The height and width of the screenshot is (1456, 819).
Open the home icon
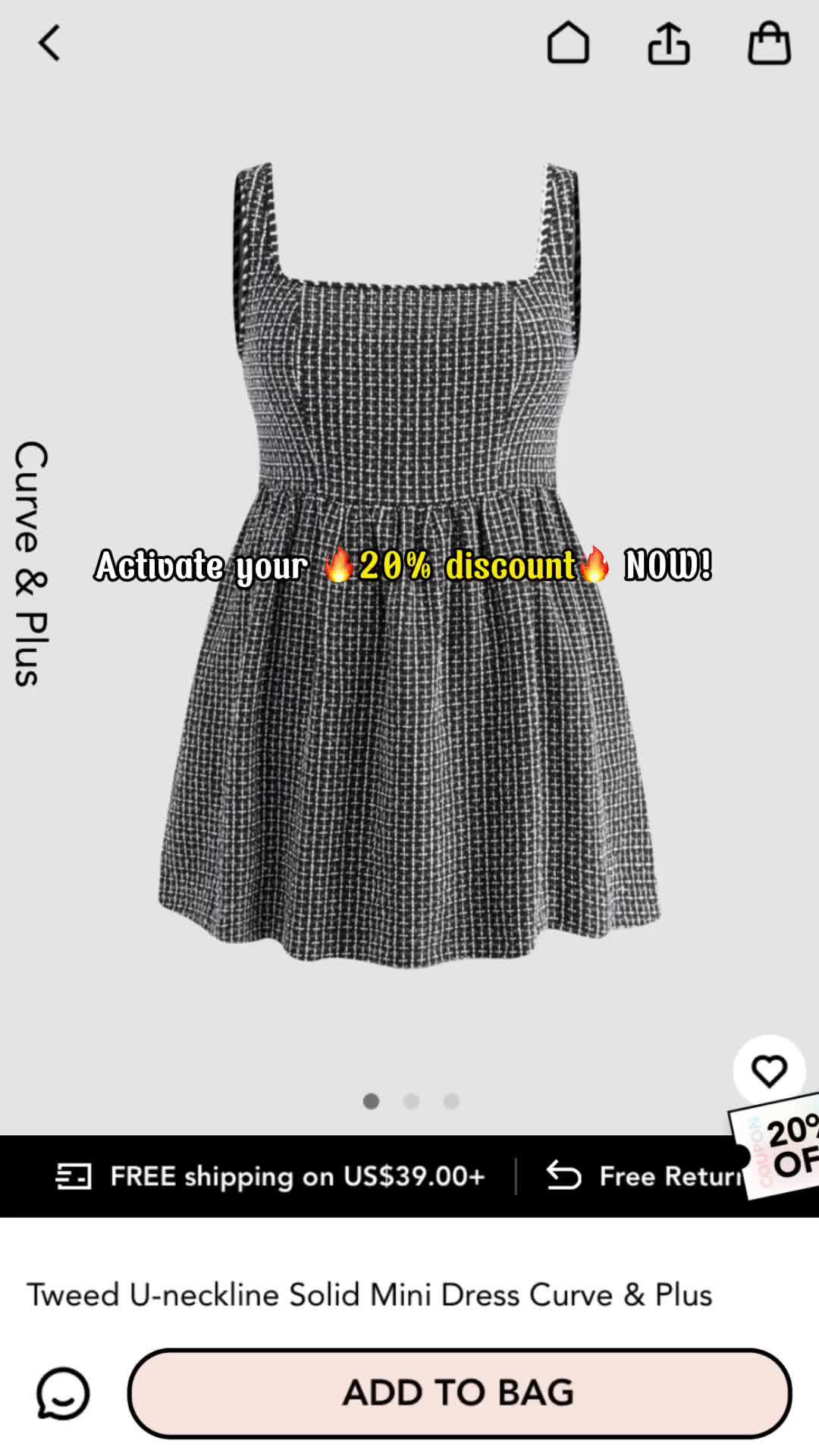568,42
